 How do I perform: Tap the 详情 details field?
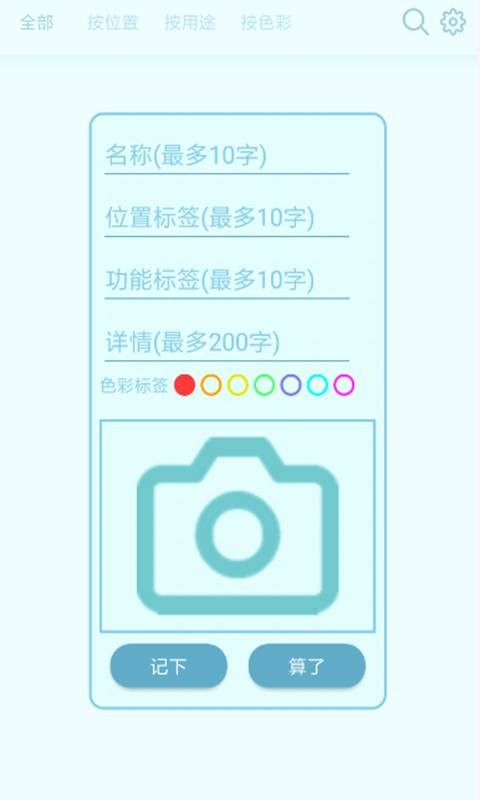coord(227,343)
